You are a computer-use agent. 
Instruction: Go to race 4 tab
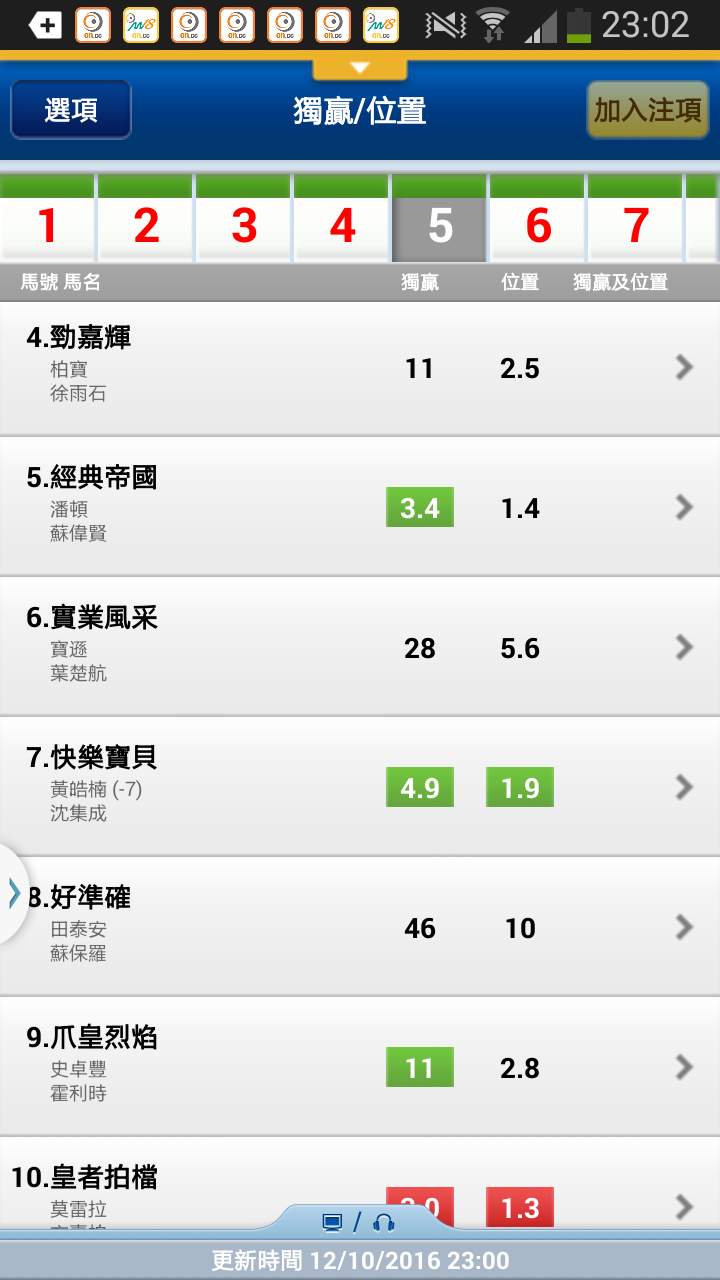pos(342,220)
